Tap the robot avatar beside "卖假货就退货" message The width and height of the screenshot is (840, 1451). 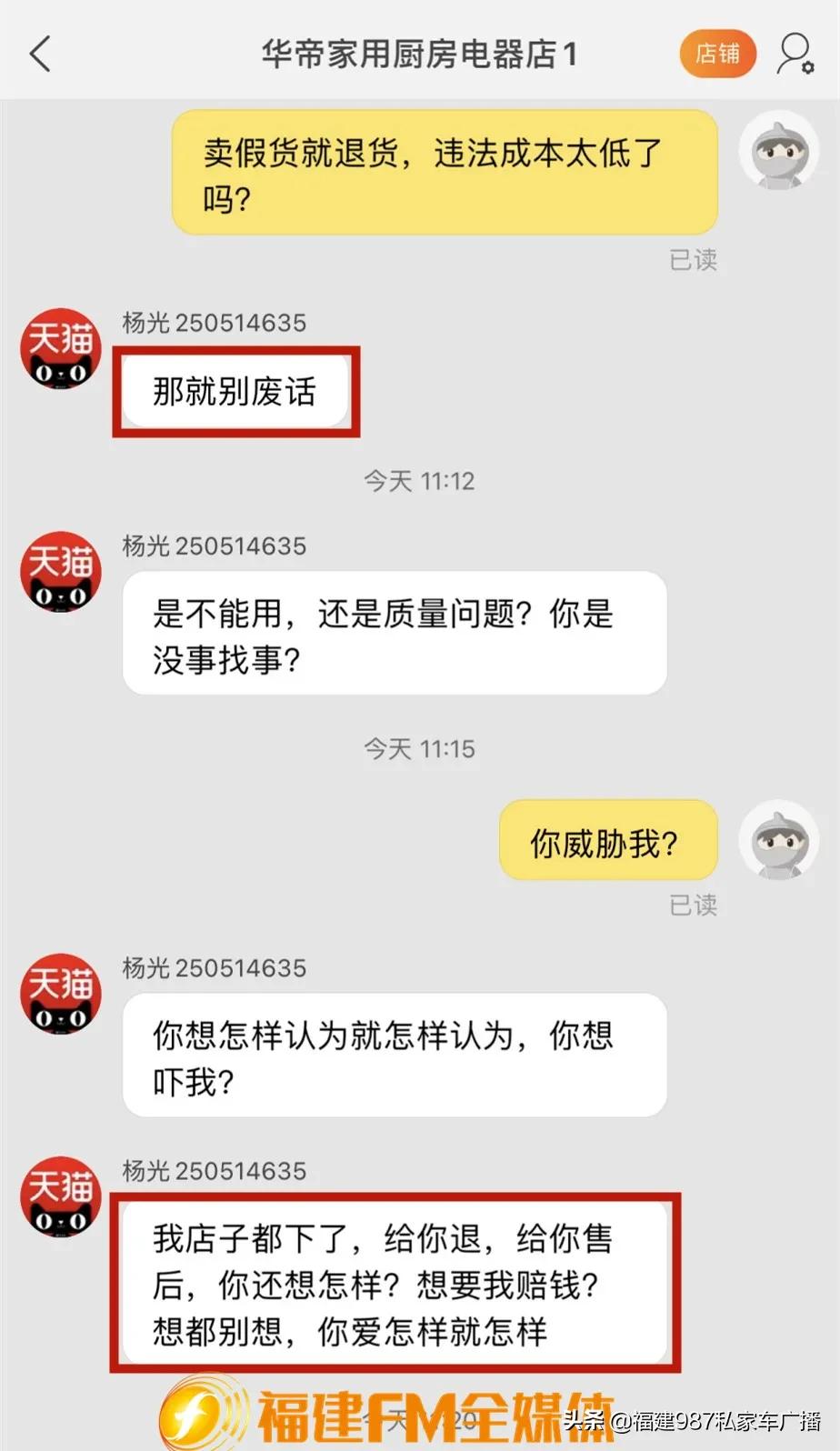[780, 152]
